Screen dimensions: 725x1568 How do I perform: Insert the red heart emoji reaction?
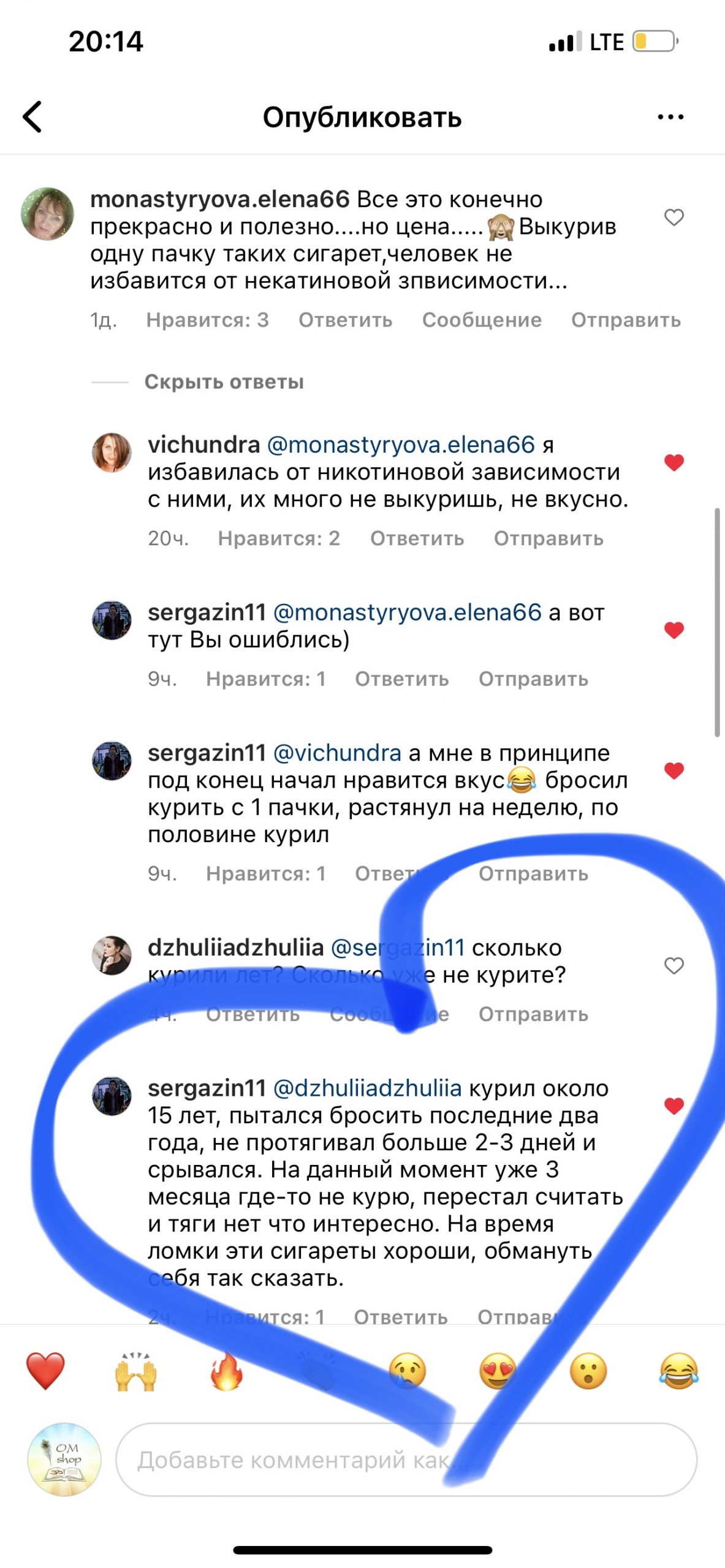(45, 1371)
